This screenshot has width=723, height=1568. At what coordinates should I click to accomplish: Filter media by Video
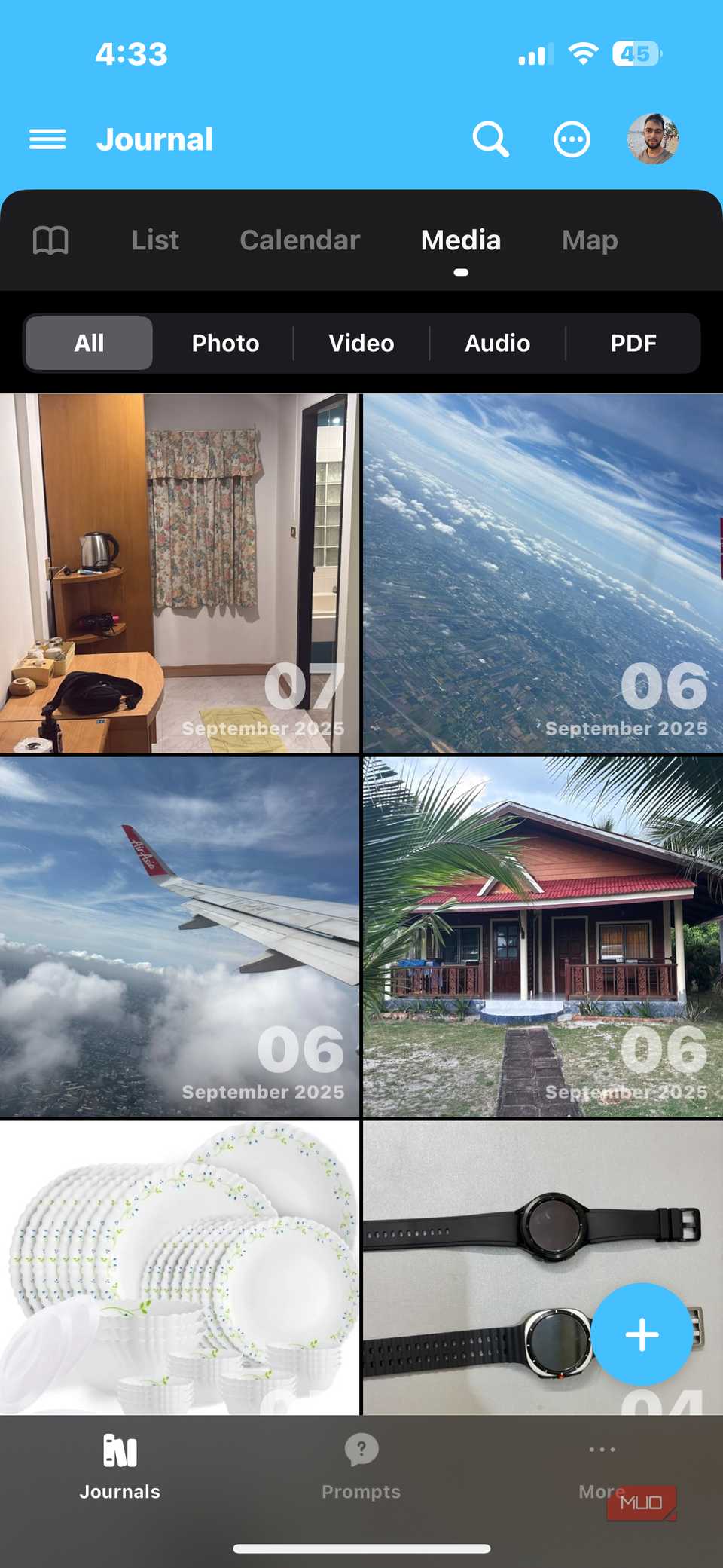pos(361,344)
